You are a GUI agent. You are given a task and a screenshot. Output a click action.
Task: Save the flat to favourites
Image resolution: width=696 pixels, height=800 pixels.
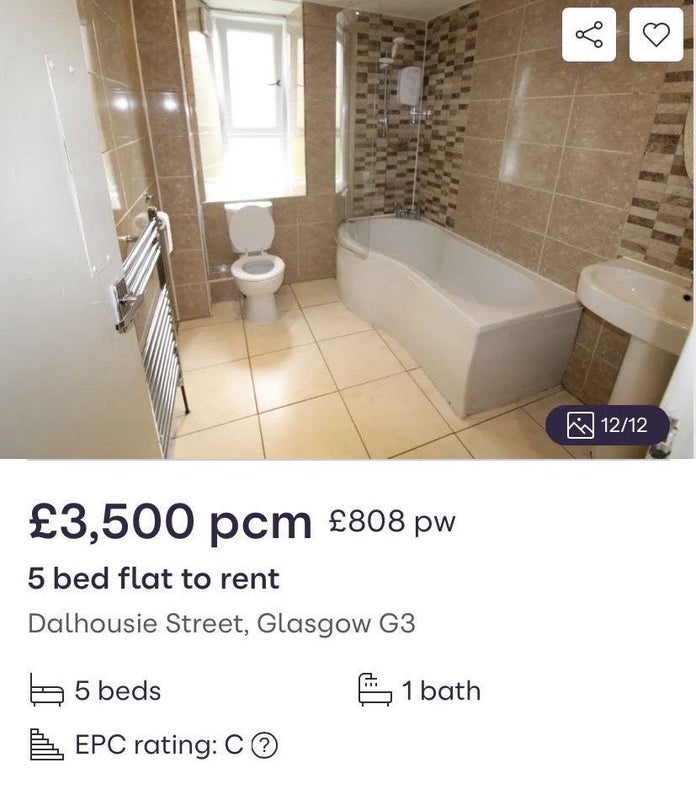point(656,35)
